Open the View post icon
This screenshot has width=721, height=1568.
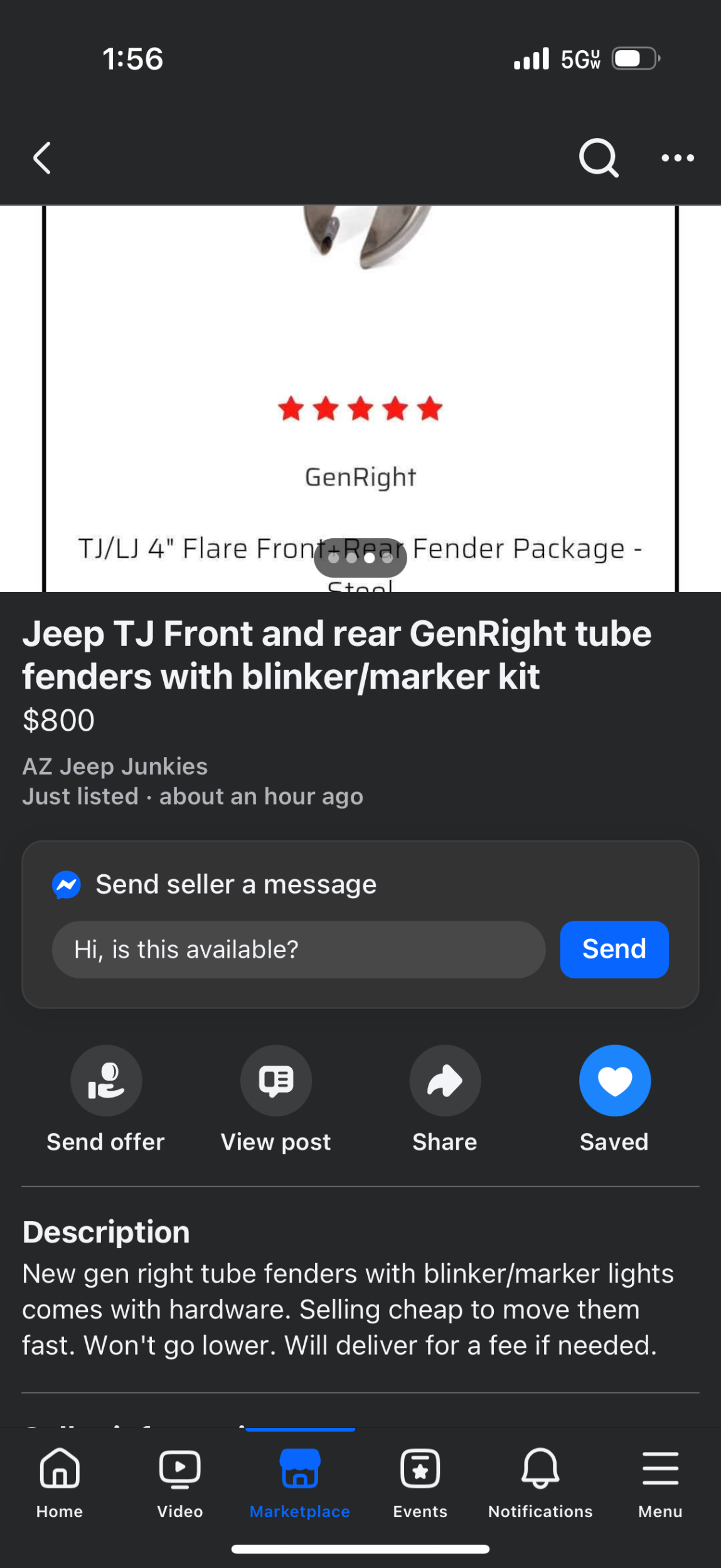click(276, 1080)
